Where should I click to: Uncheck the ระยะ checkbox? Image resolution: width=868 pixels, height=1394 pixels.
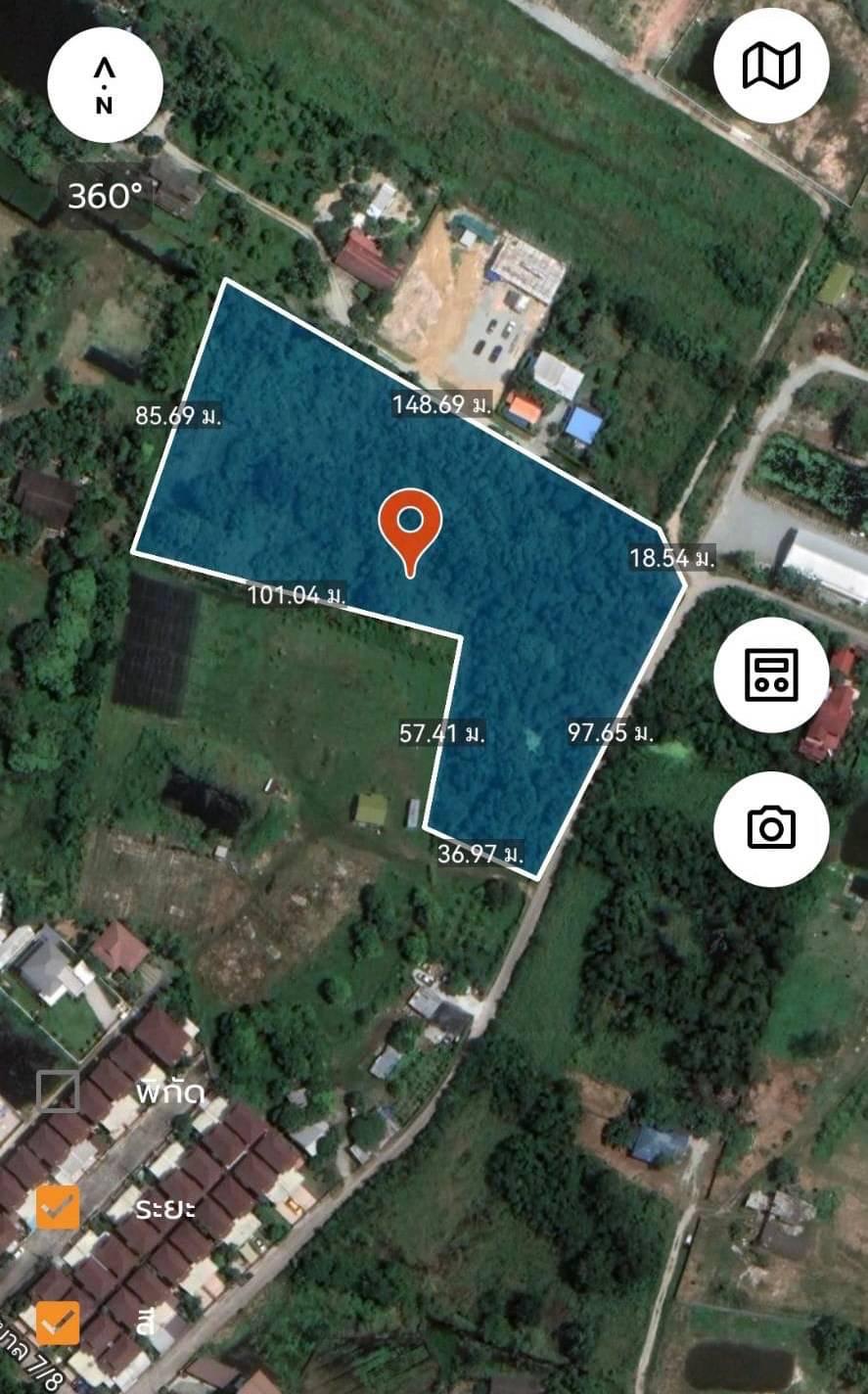(58, 1207)
